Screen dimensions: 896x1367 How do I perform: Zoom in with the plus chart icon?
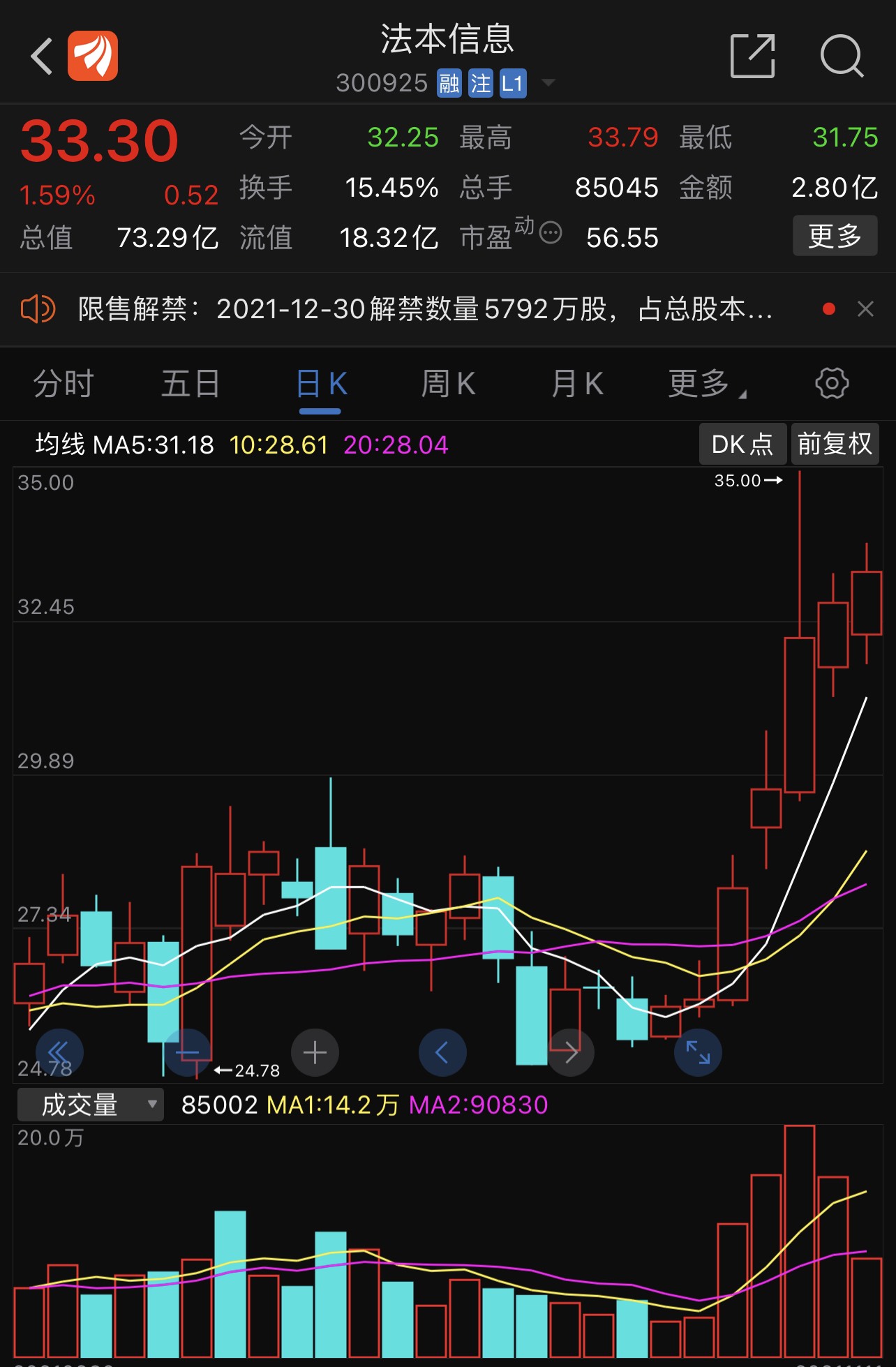(314, 1053)
